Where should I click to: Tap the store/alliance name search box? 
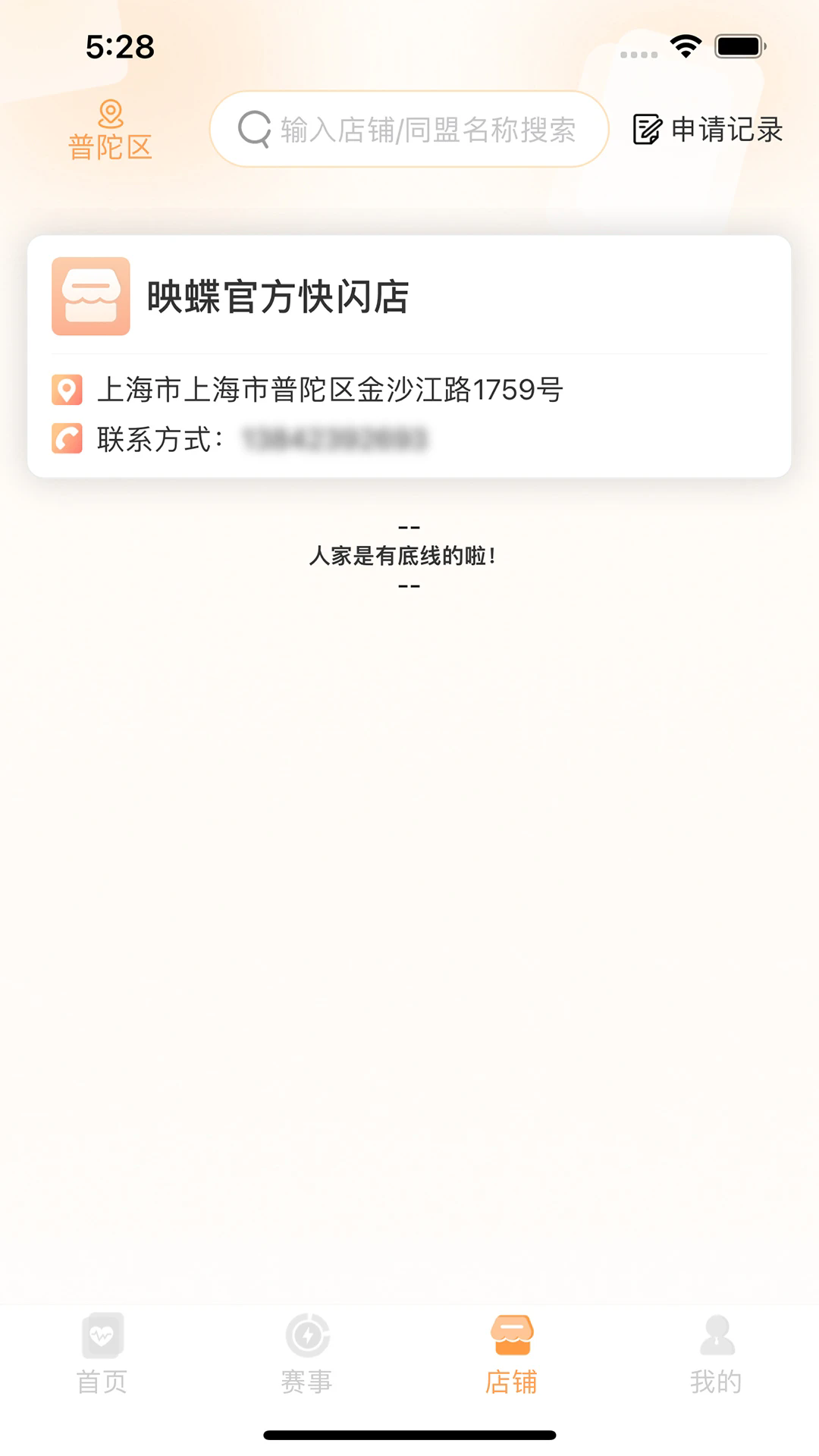tap(409, 129)
